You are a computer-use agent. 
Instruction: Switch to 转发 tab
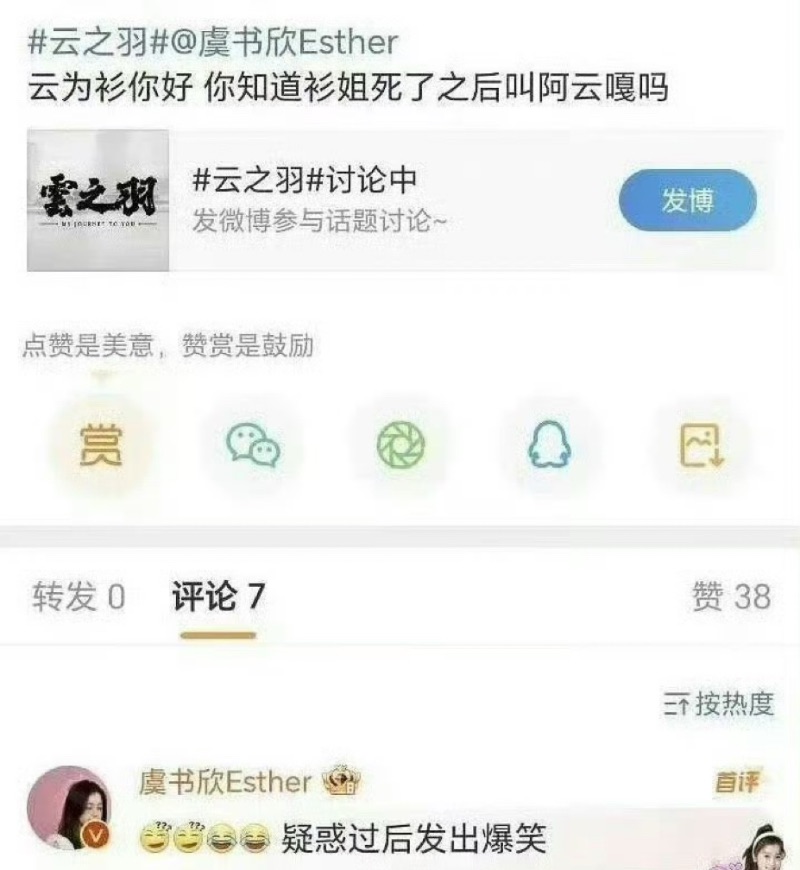coord(78,597)
